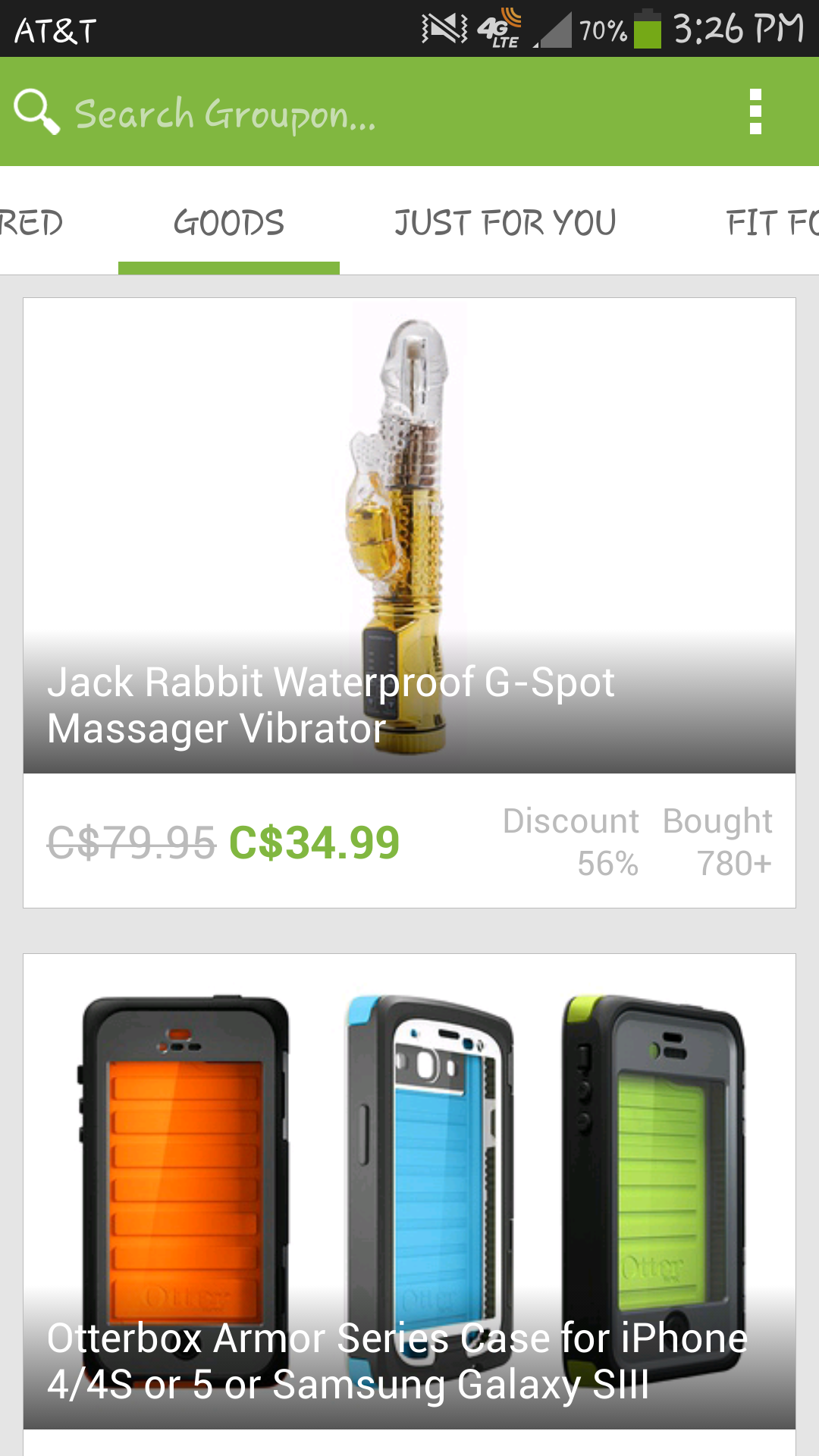
Task: Select the Goods tab
Action: [229, 223]
